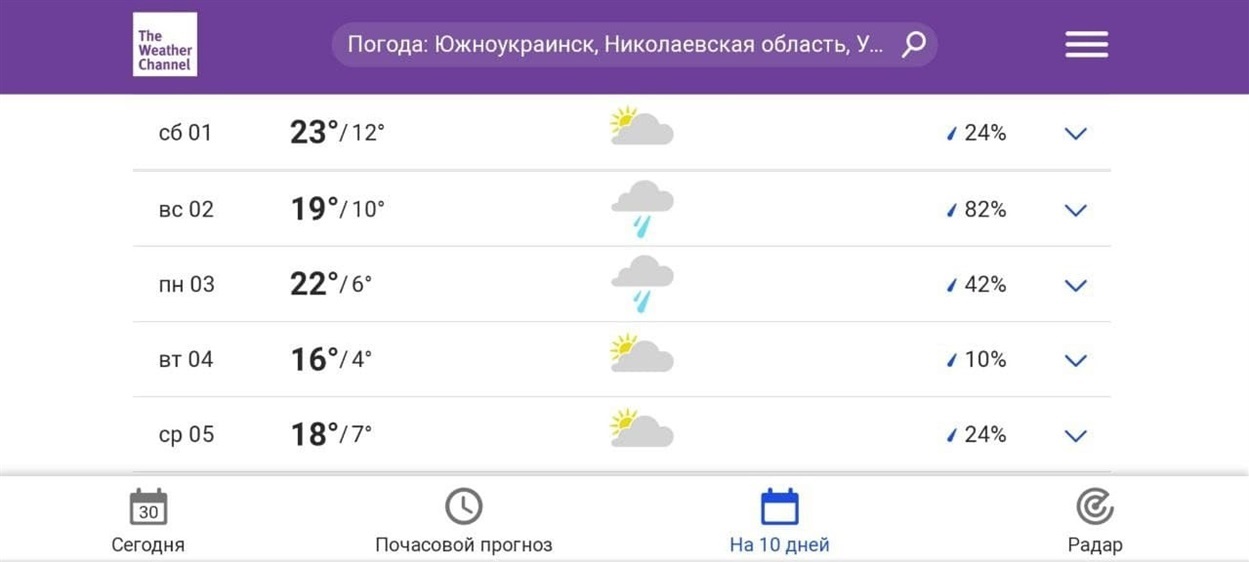This screenshot has width=1249, height=562.
Task: Expand the вт 04 forecast details
Action: coord(1075,360)
